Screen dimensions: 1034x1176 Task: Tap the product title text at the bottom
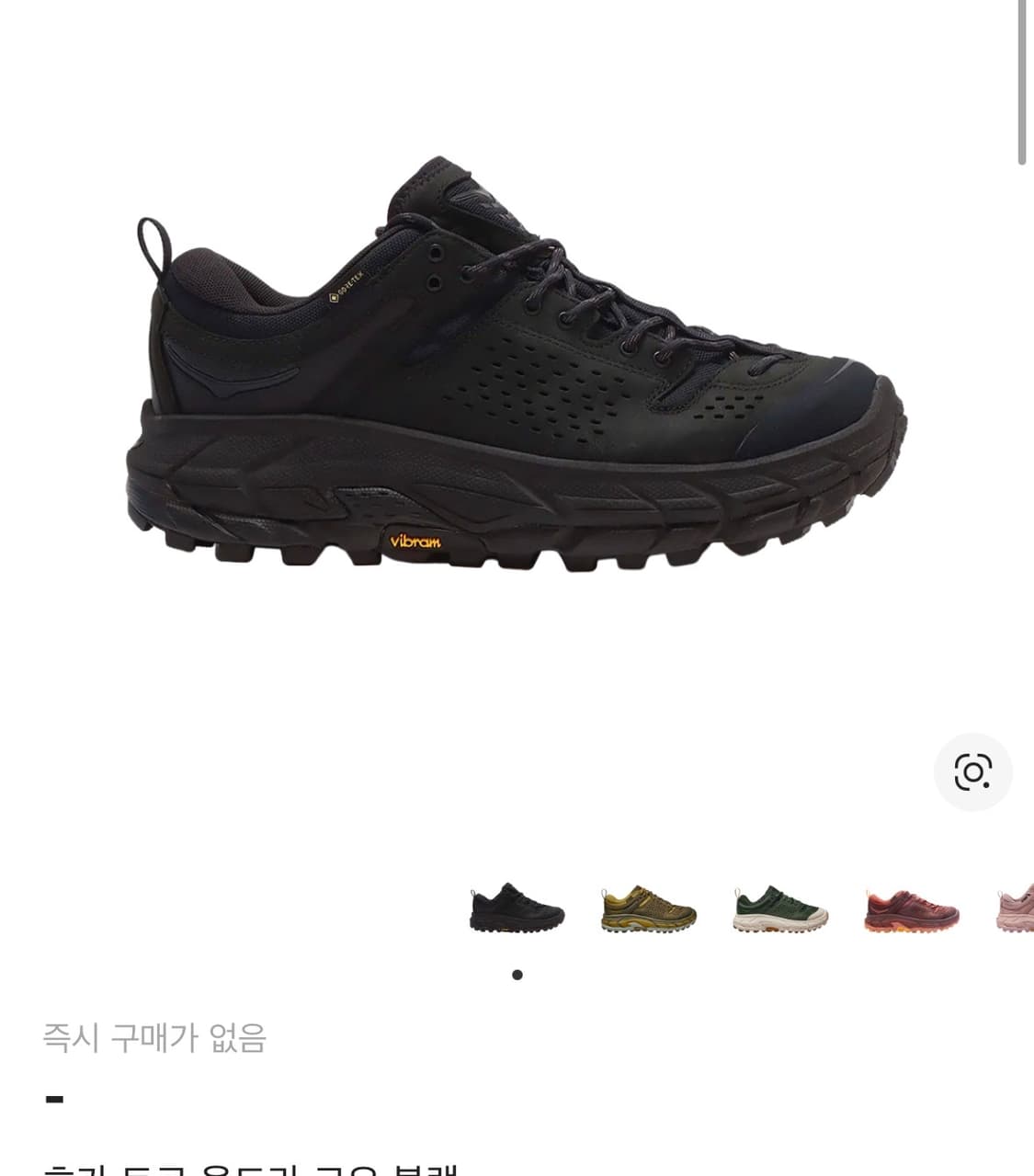(x=257, y=1168)
